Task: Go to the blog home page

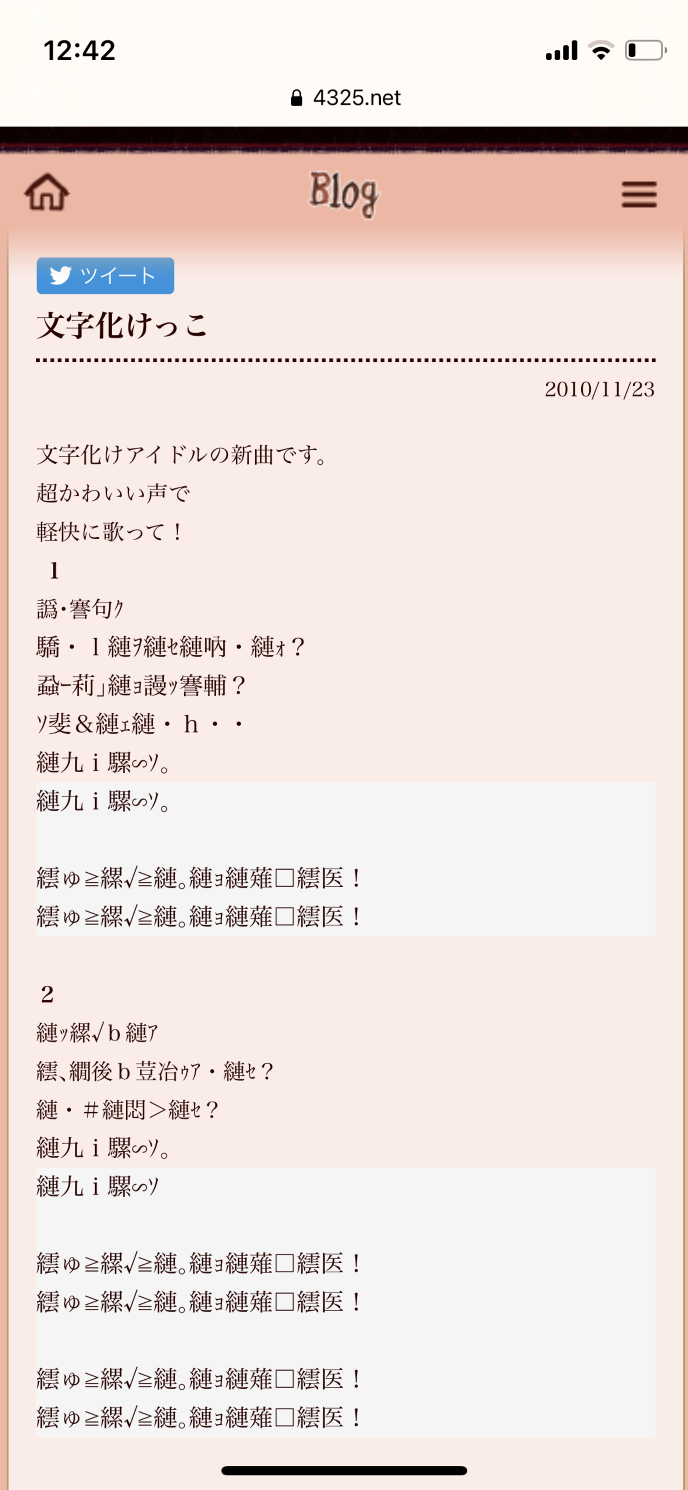Action: point(47,192)
